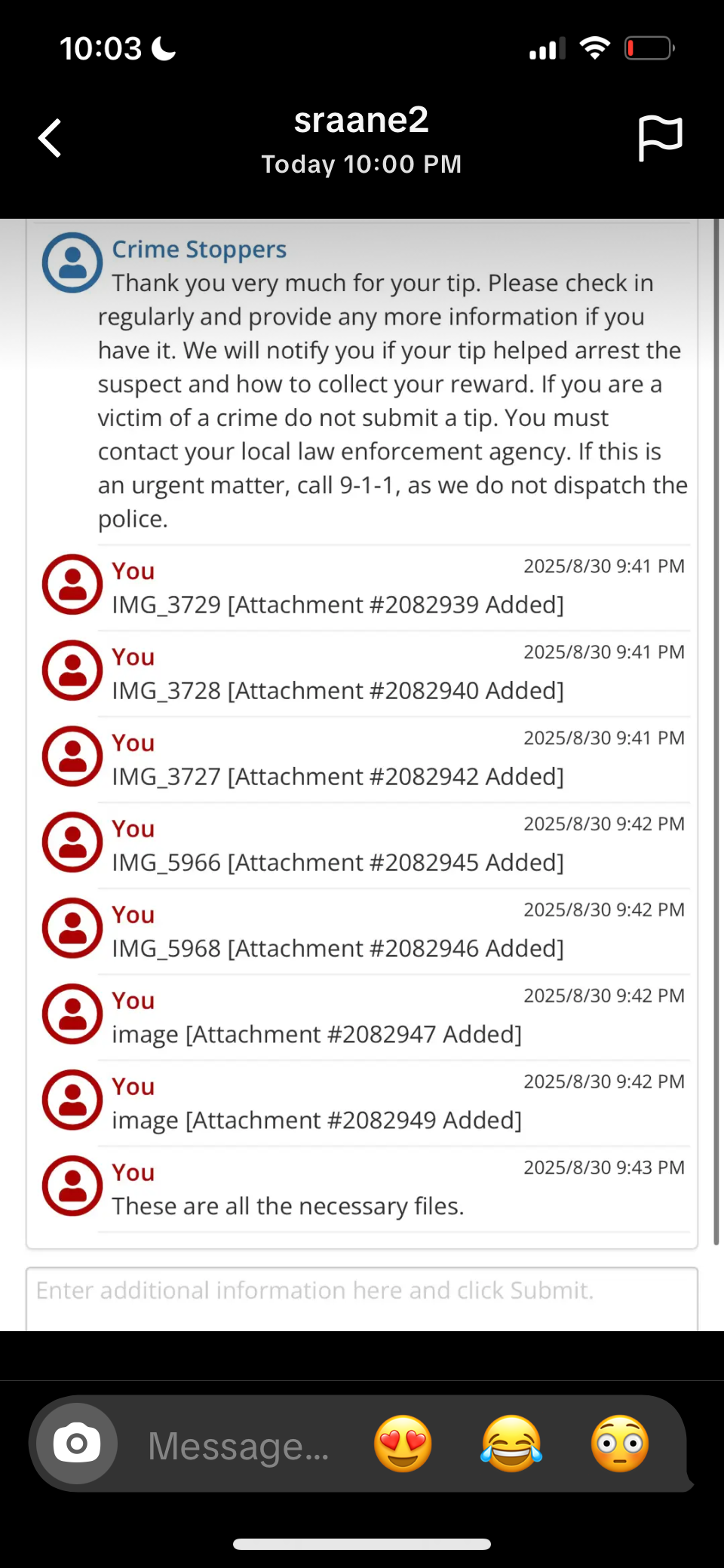
Task: Tap the Message reply field
Action: coord(238,1445)
